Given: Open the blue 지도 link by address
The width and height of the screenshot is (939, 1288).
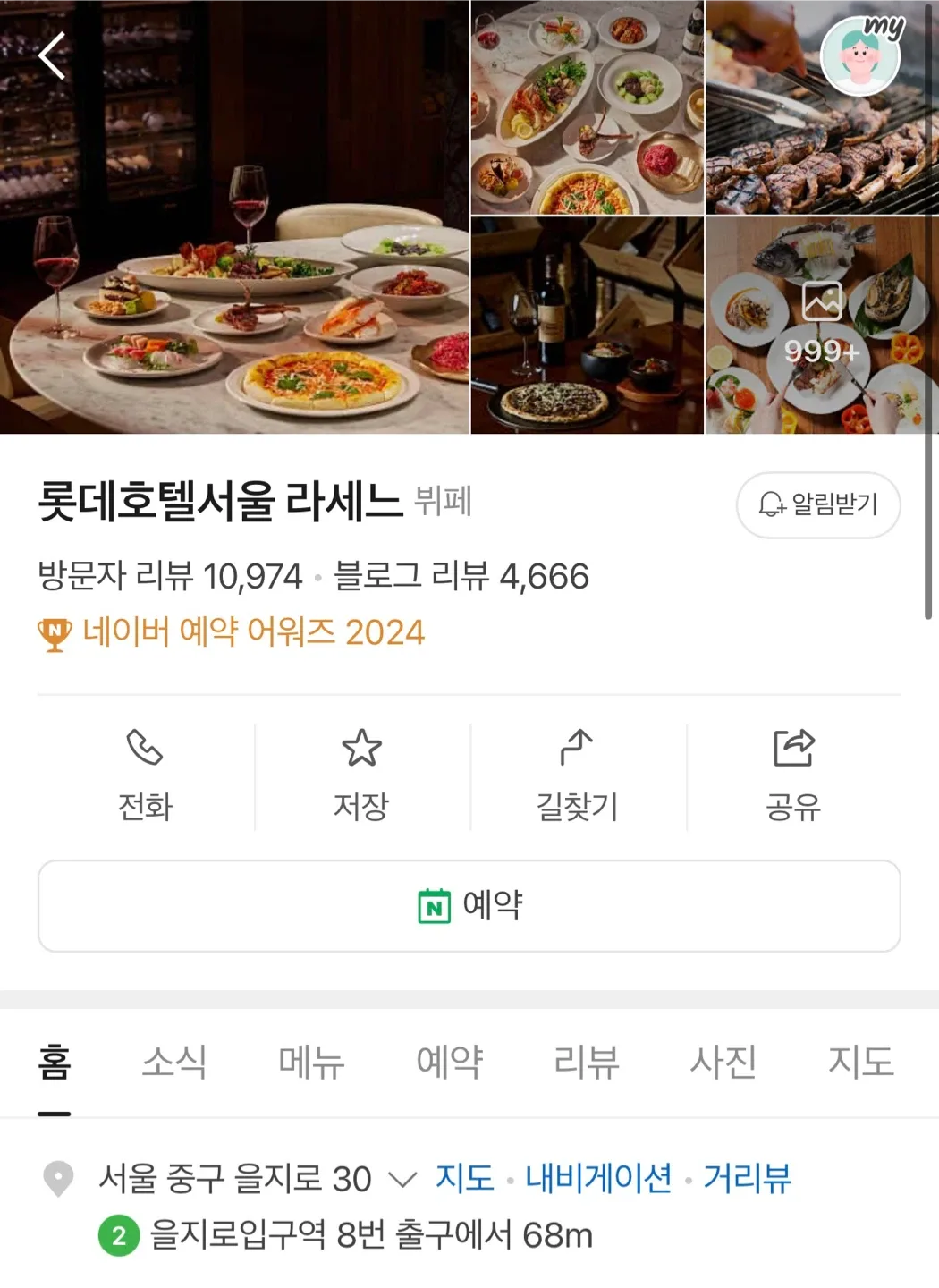Looking at the screenshot, I should coord(464,1178).
